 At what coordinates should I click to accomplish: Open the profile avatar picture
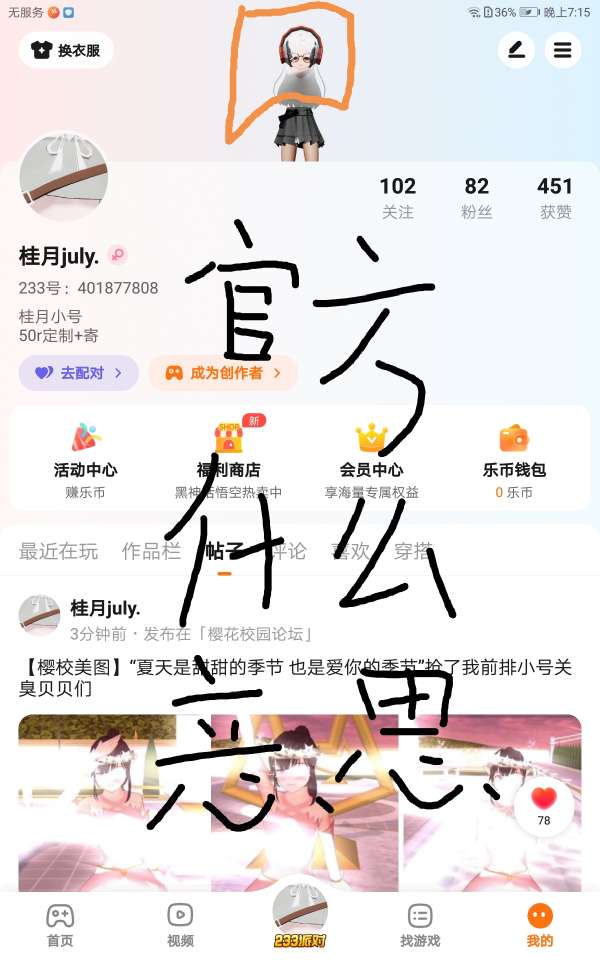[64, 179]
